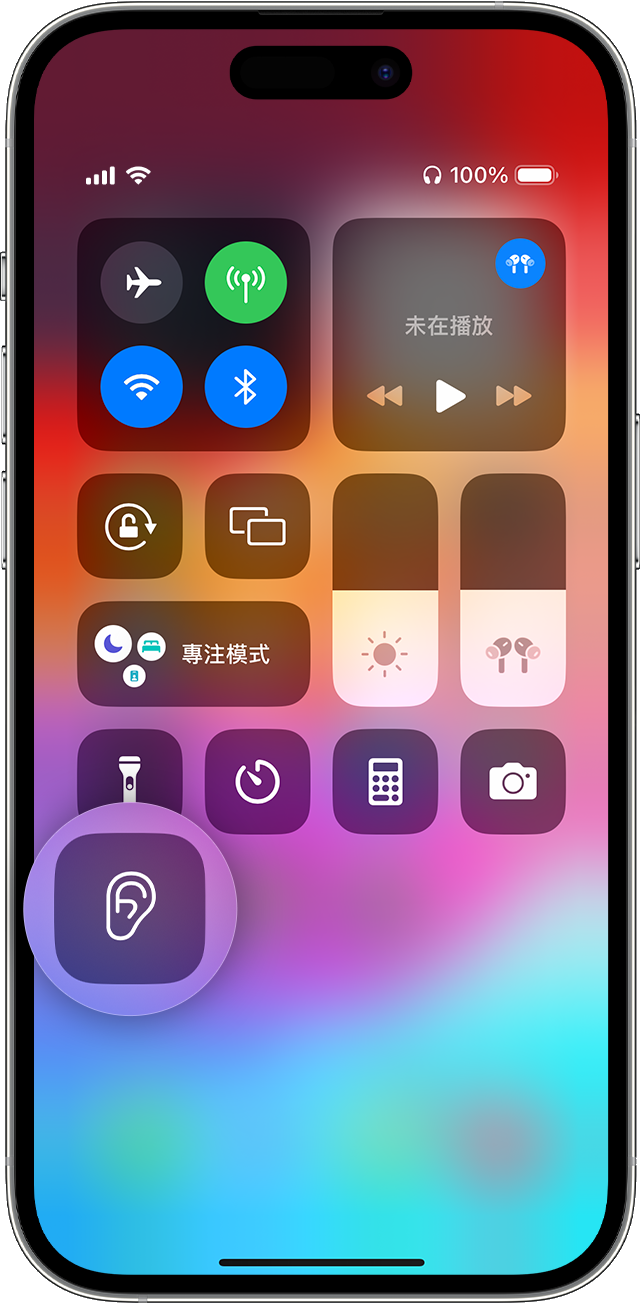Screen dimensions: 640x1304
Task: Open Screen Mirroring
Action: pyautogui.click(x=257, y=526)
